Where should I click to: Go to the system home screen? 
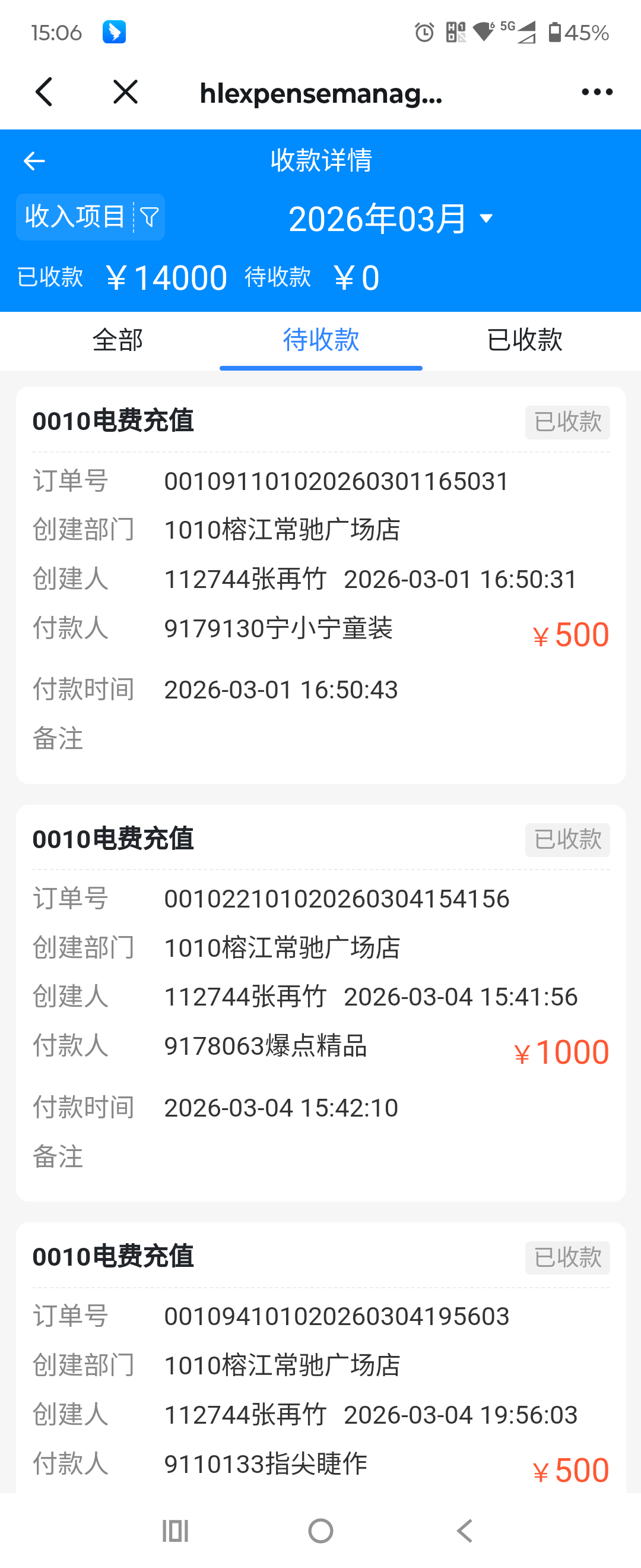[x=320, y=1530]
